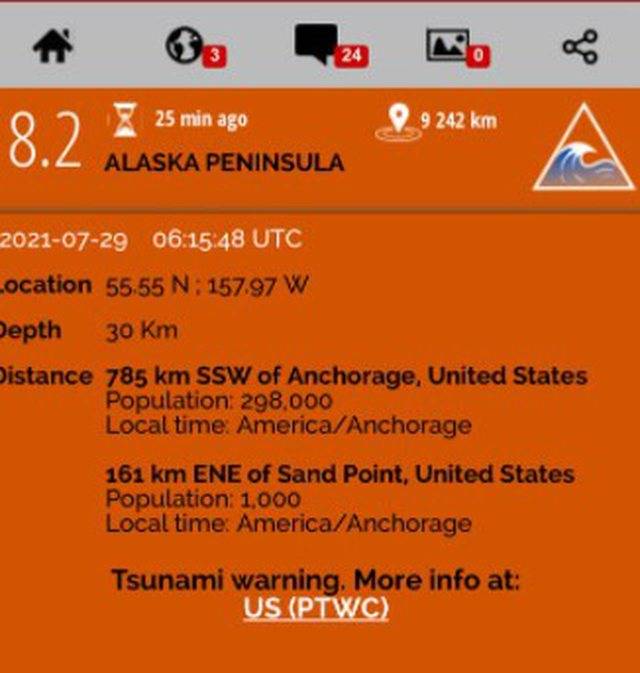Open the pictures gallery icon
This screenshot has width=640, height=673.
[449, 46]
